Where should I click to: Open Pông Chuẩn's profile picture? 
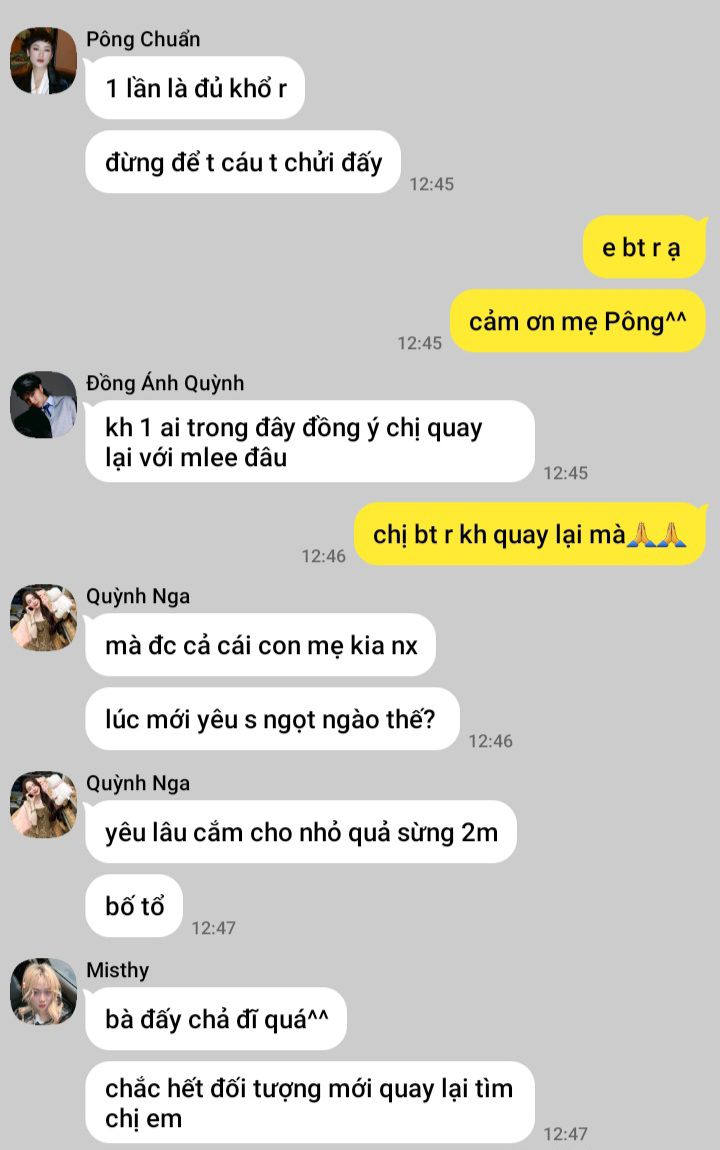click(x=43, y=61)
